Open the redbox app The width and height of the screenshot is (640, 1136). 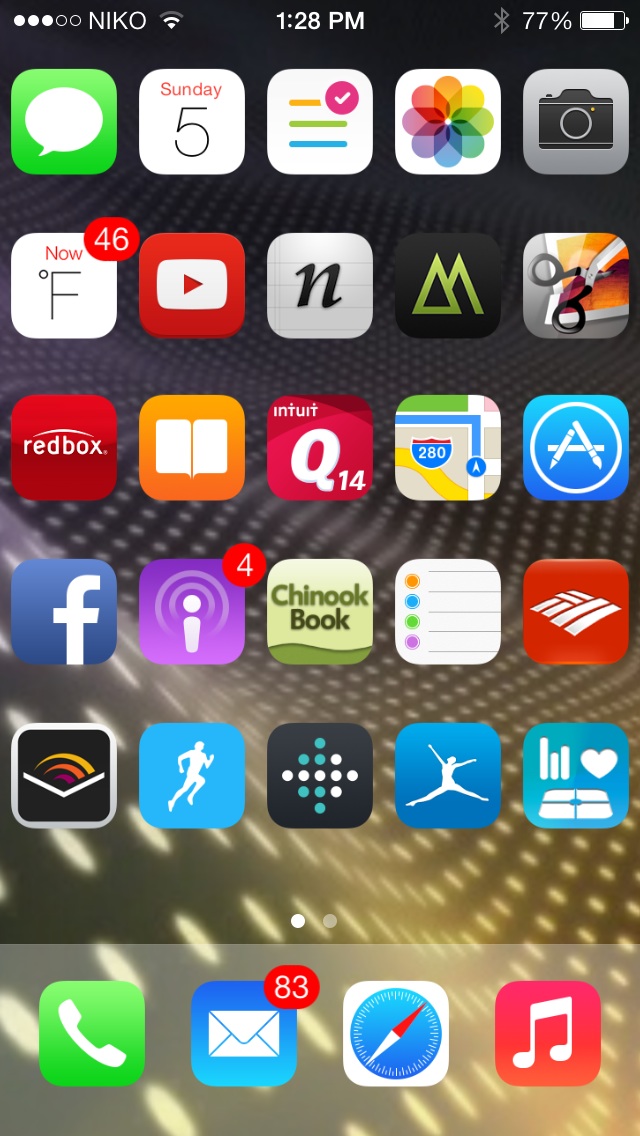[x=64, y=448]
